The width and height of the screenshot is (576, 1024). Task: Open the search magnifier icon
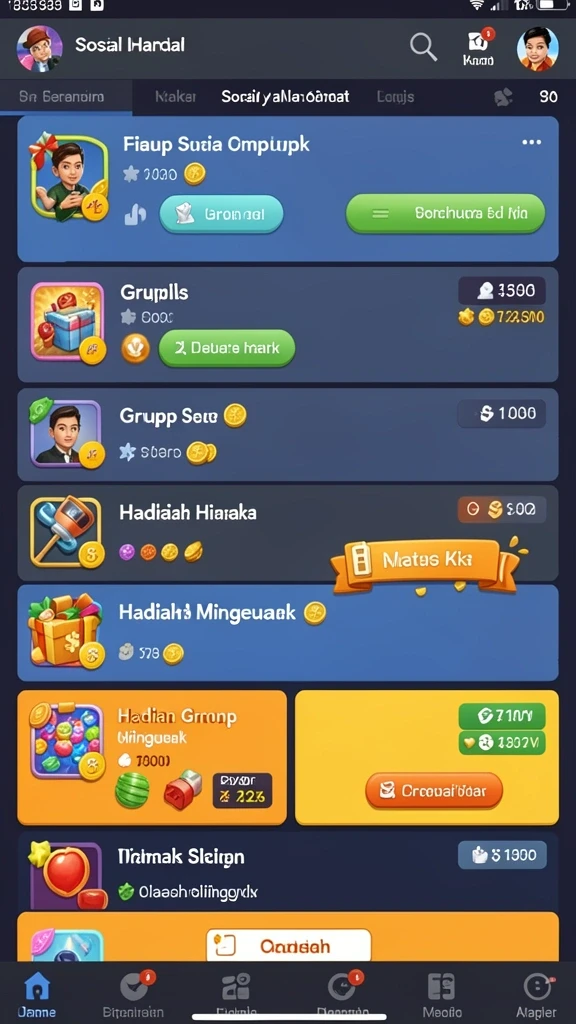tap(423, 47)
